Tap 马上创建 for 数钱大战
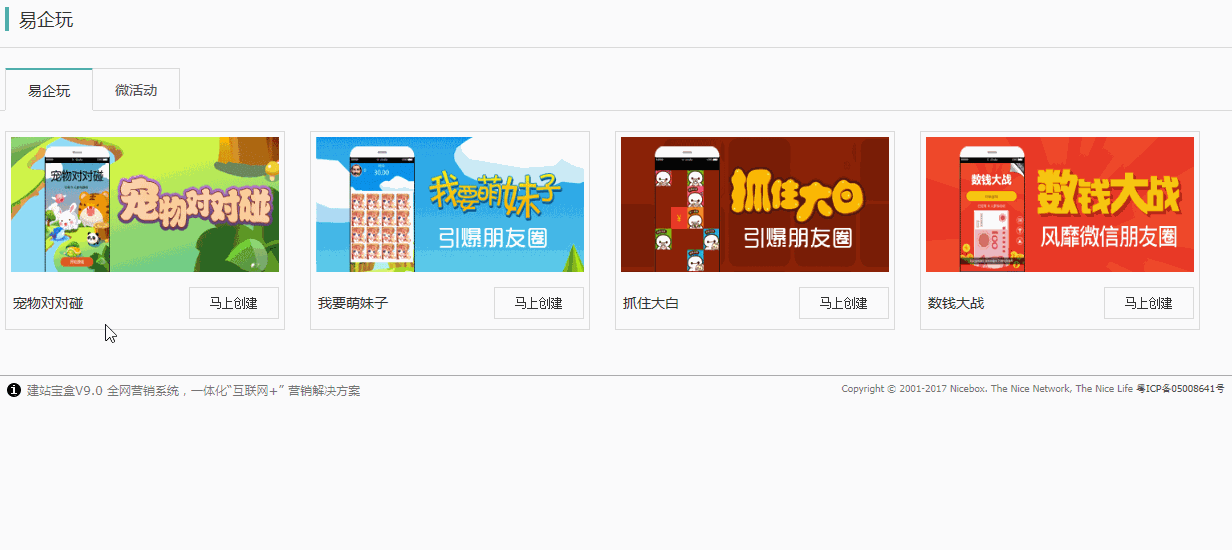 pyautogui.click(x=1148, y=303)
